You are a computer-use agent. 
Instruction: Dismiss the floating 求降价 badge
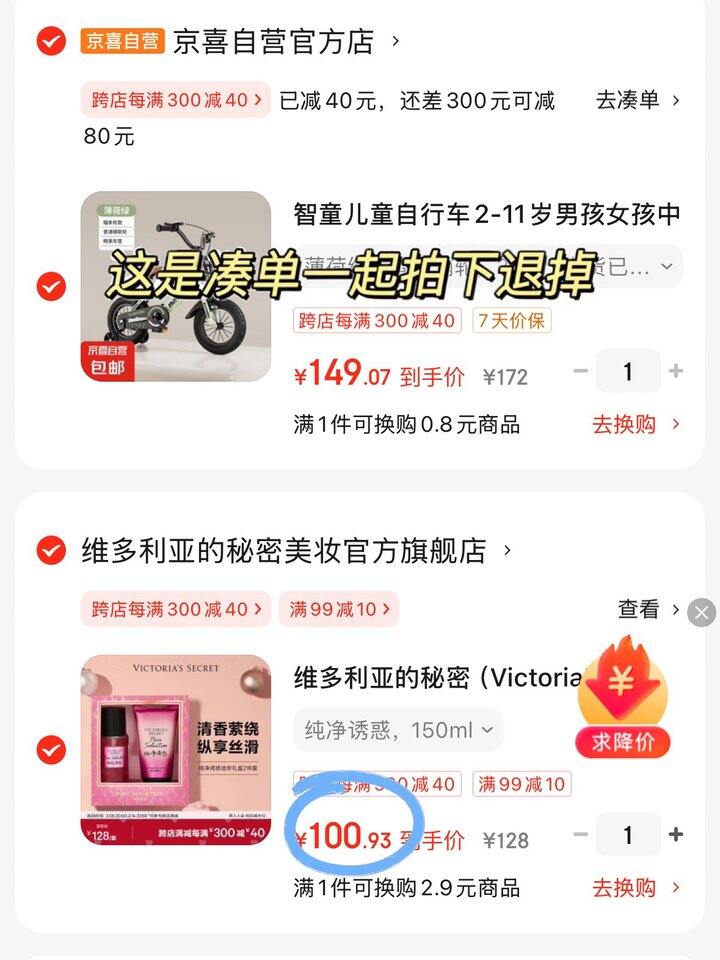(x=702, y=612)
